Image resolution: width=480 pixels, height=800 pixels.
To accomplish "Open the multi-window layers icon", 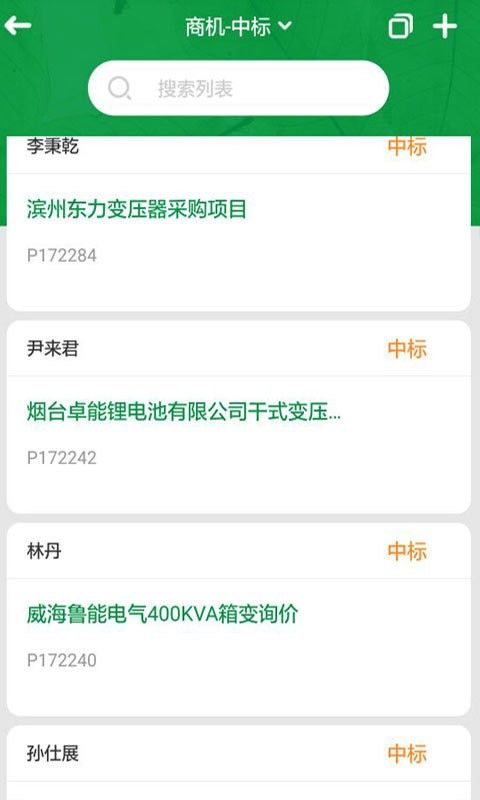I will tap(401, 26).
